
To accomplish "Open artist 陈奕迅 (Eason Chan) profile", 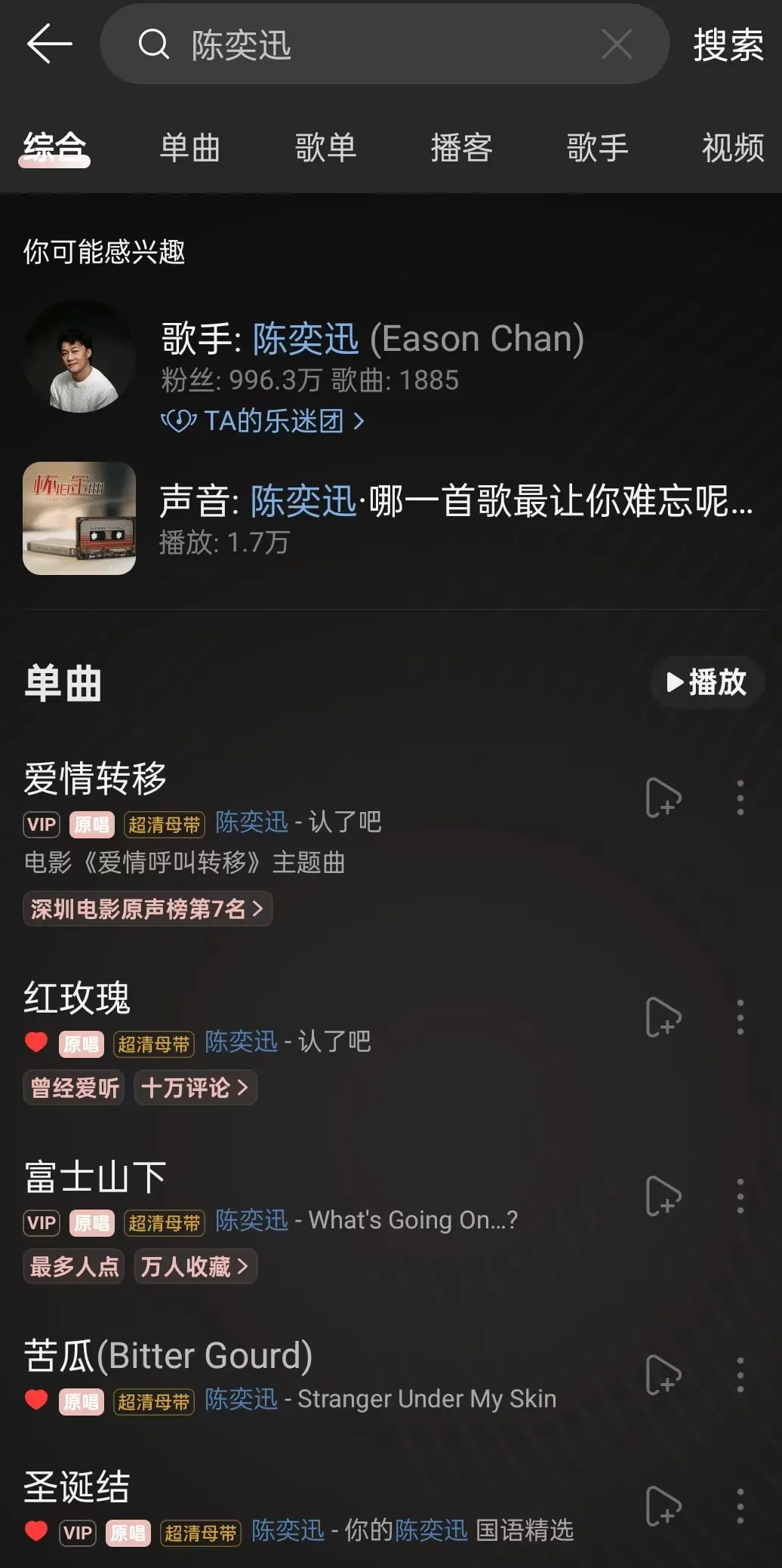I will coord(372,340).
